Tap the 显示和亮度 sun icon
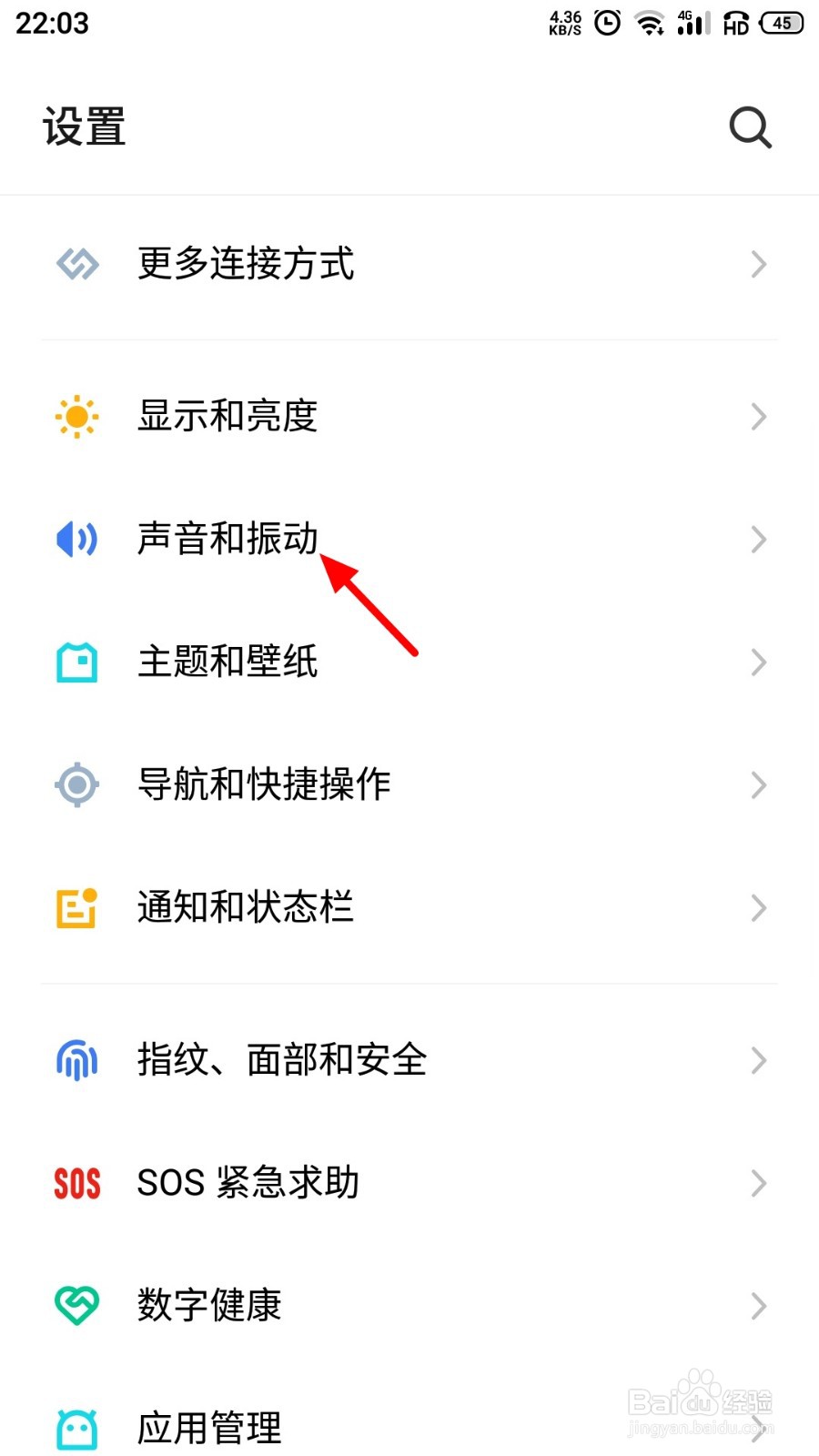The image size is (819, 1456). [76, 417]
